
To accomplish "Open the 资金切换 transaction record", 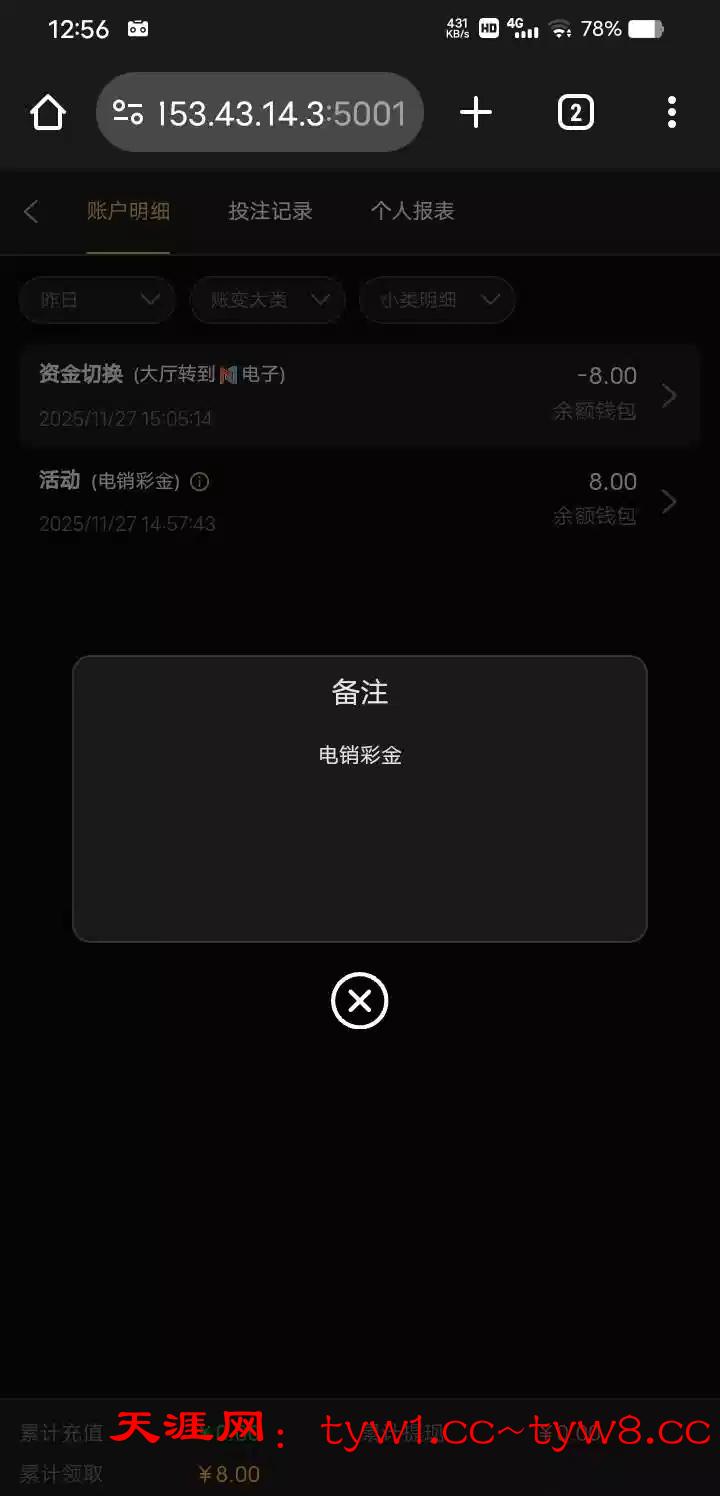I will click(359, 396).
